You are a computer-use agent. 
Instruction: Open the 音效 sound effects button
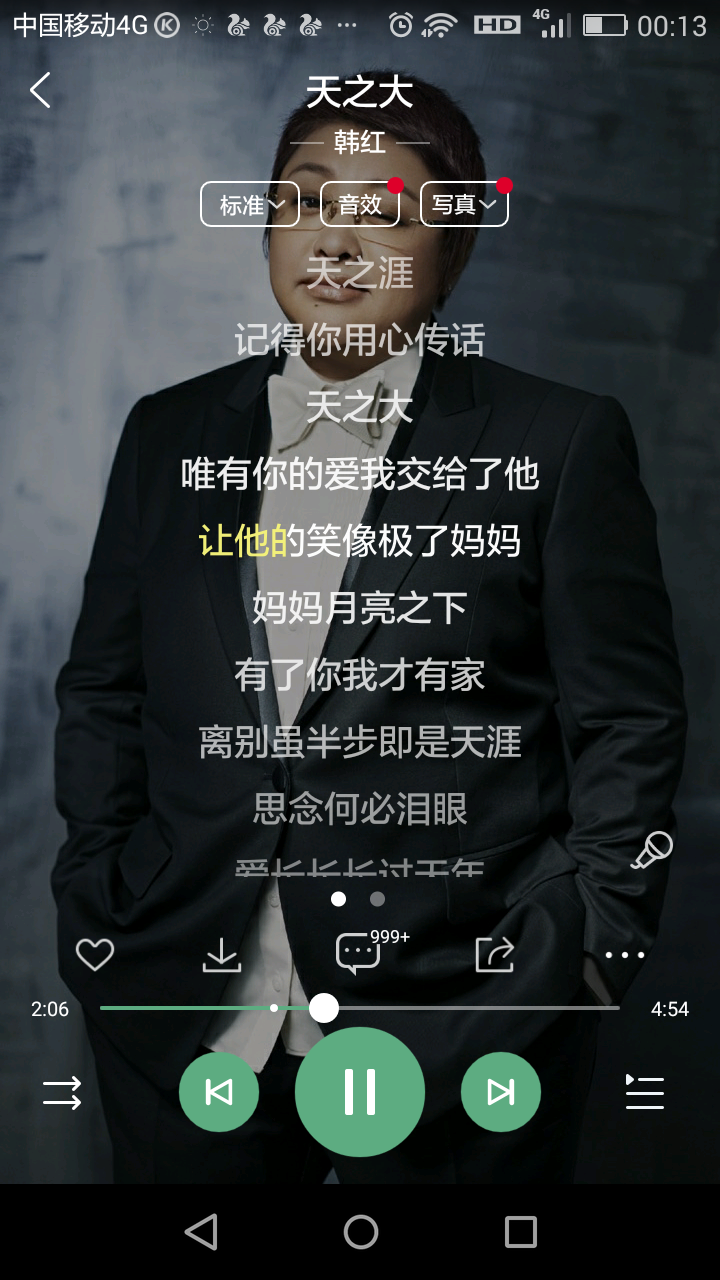[x=360, y=205]
